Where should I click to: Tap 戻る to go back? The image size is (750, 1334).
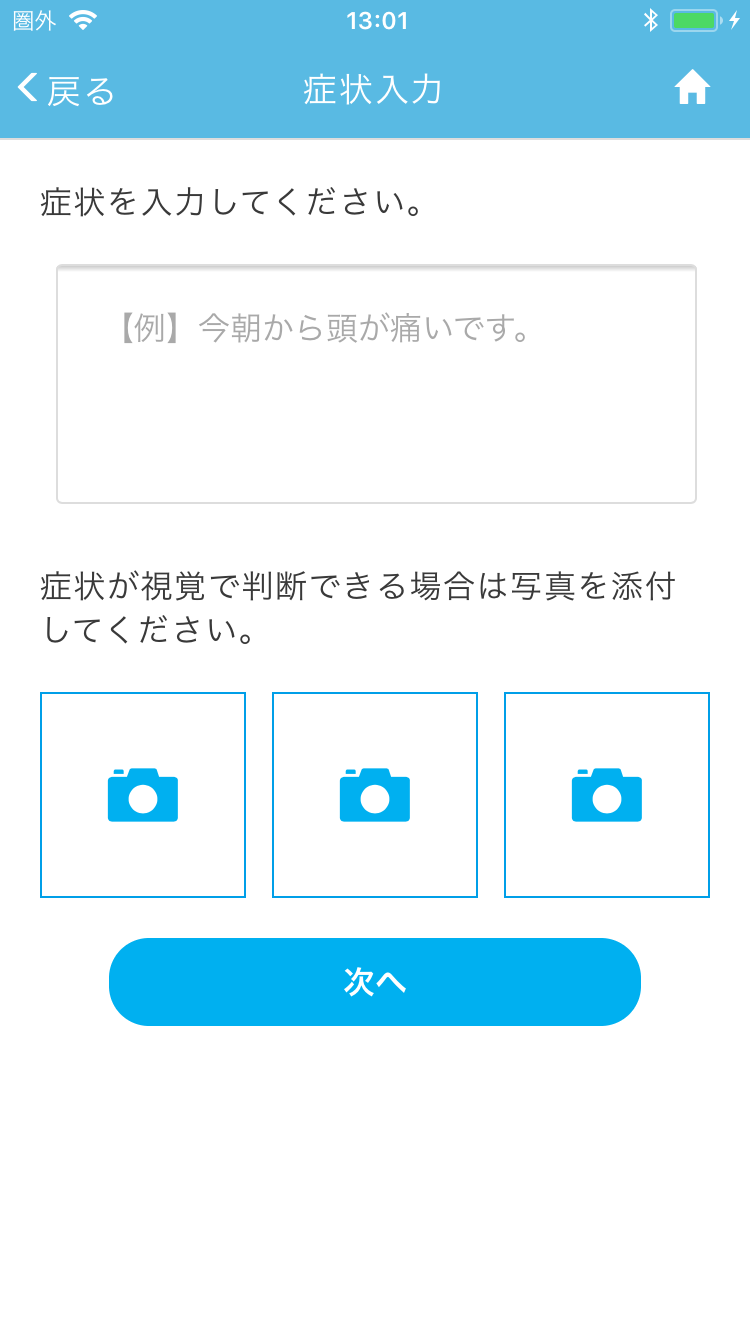(78, 88)
